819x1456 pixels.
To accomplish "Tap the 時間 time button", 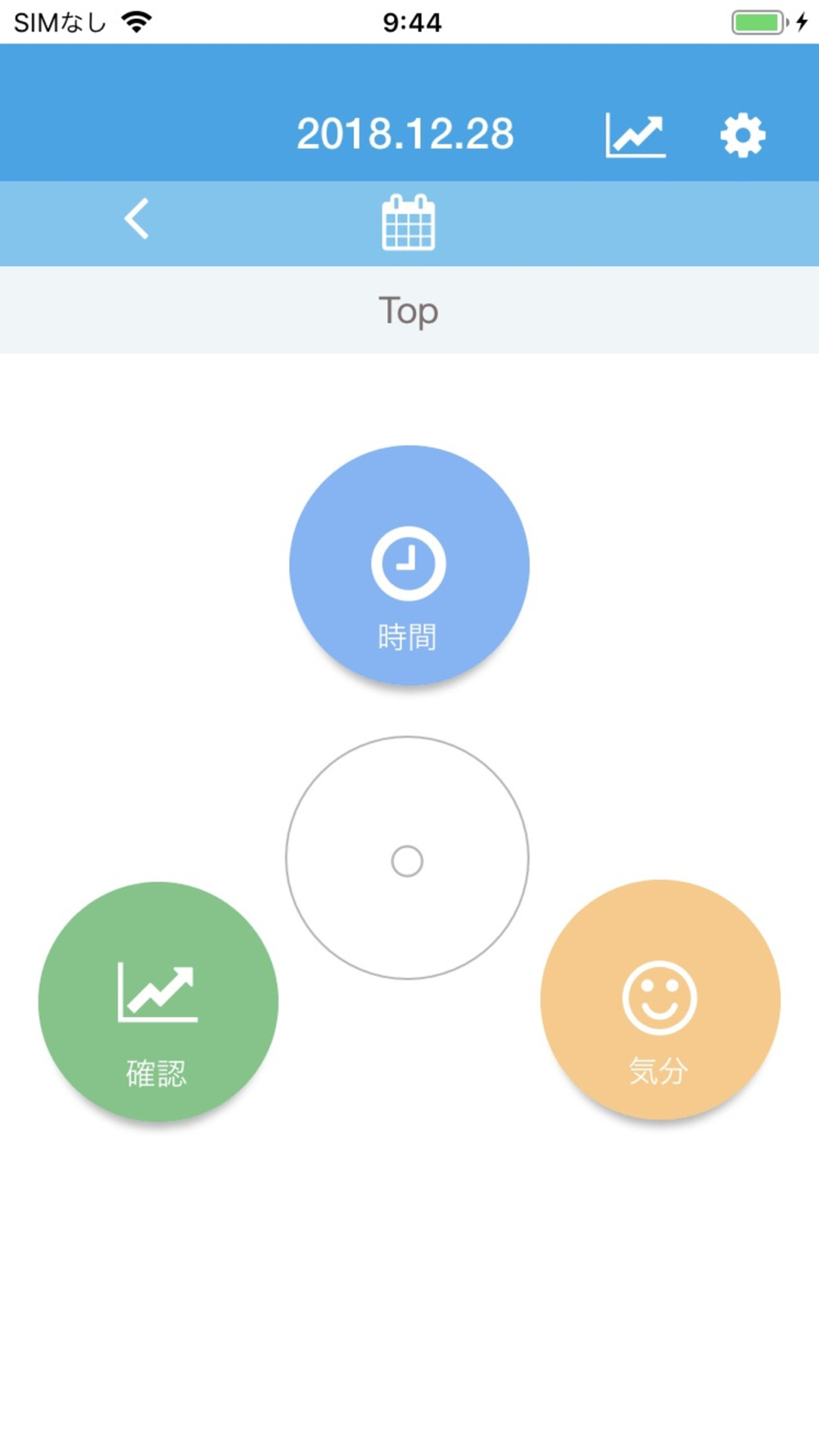I will tap(409, 565).
